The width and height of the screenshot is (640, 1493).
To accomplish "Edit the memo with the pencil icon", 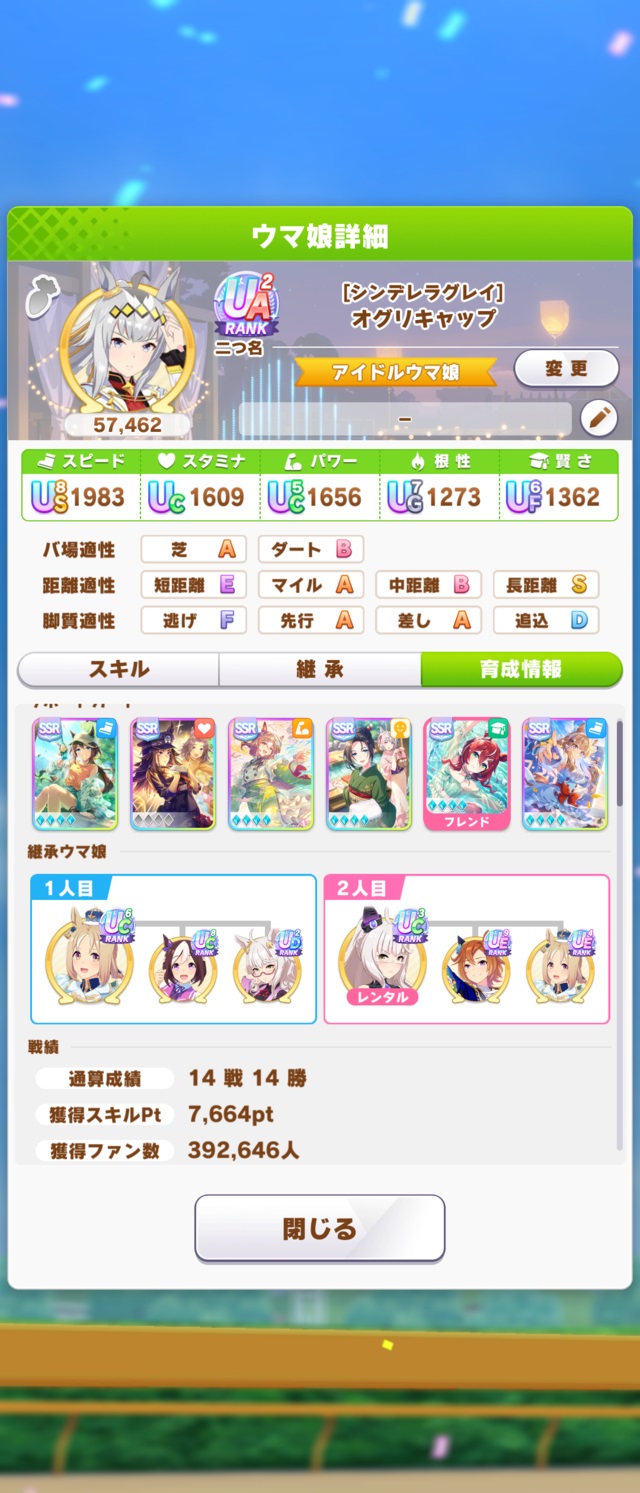I will tap(599, 417).
